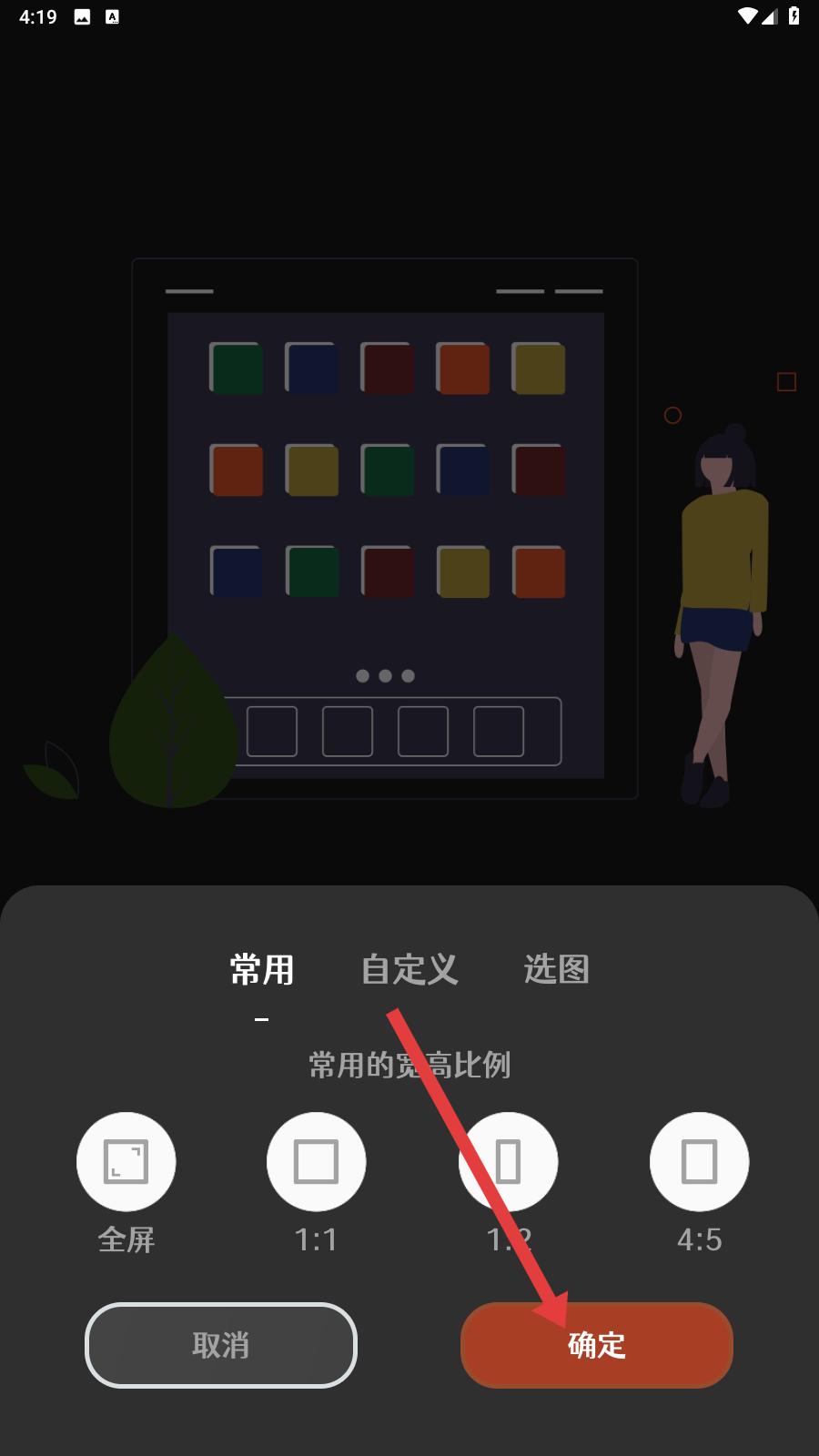This screenshot has width=819, height=1456.
Task: Switch to the 自定义 tab
Action: point(409,970)
